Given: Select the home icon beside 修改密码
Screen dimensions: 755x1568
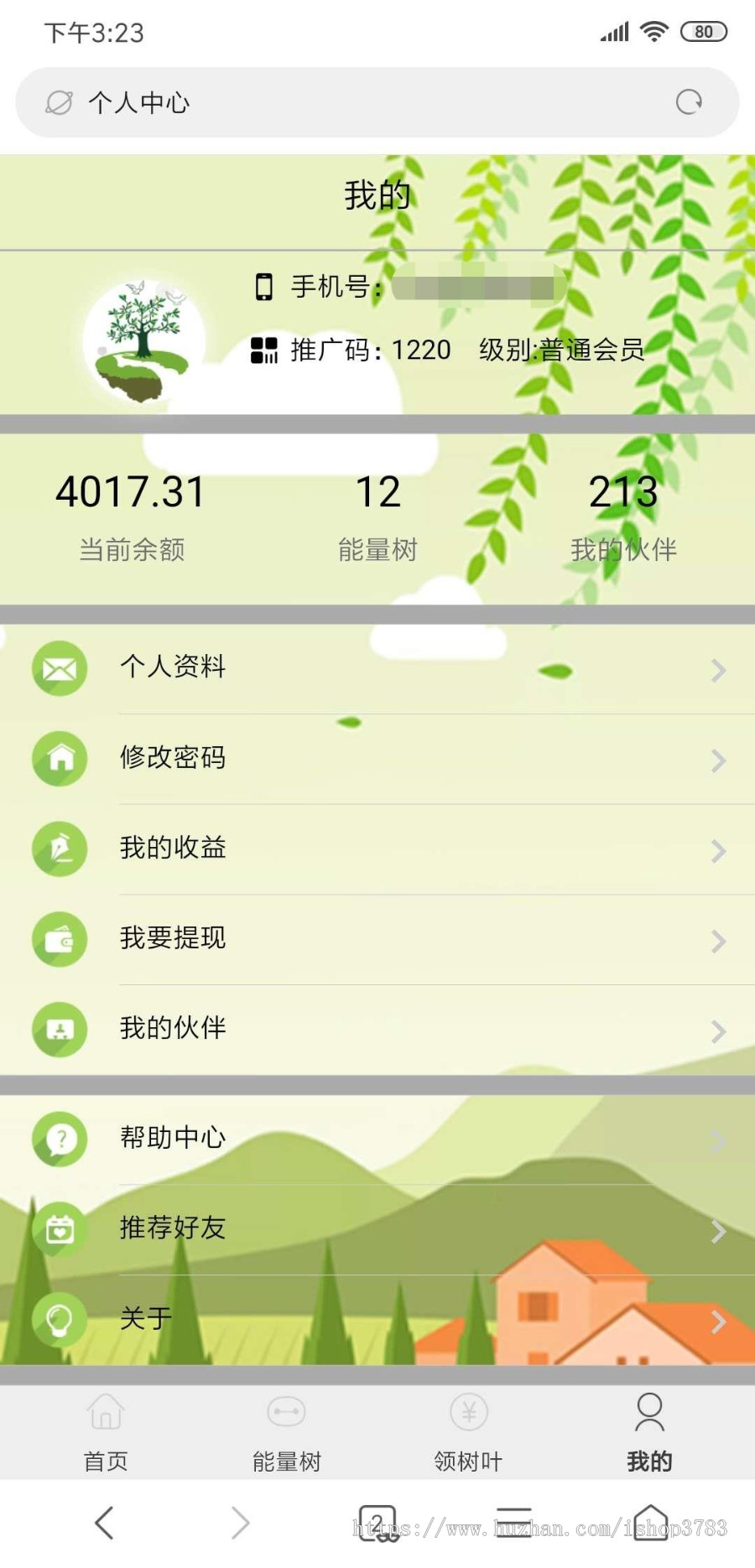Looking at the screenshot, I should 59,759.
